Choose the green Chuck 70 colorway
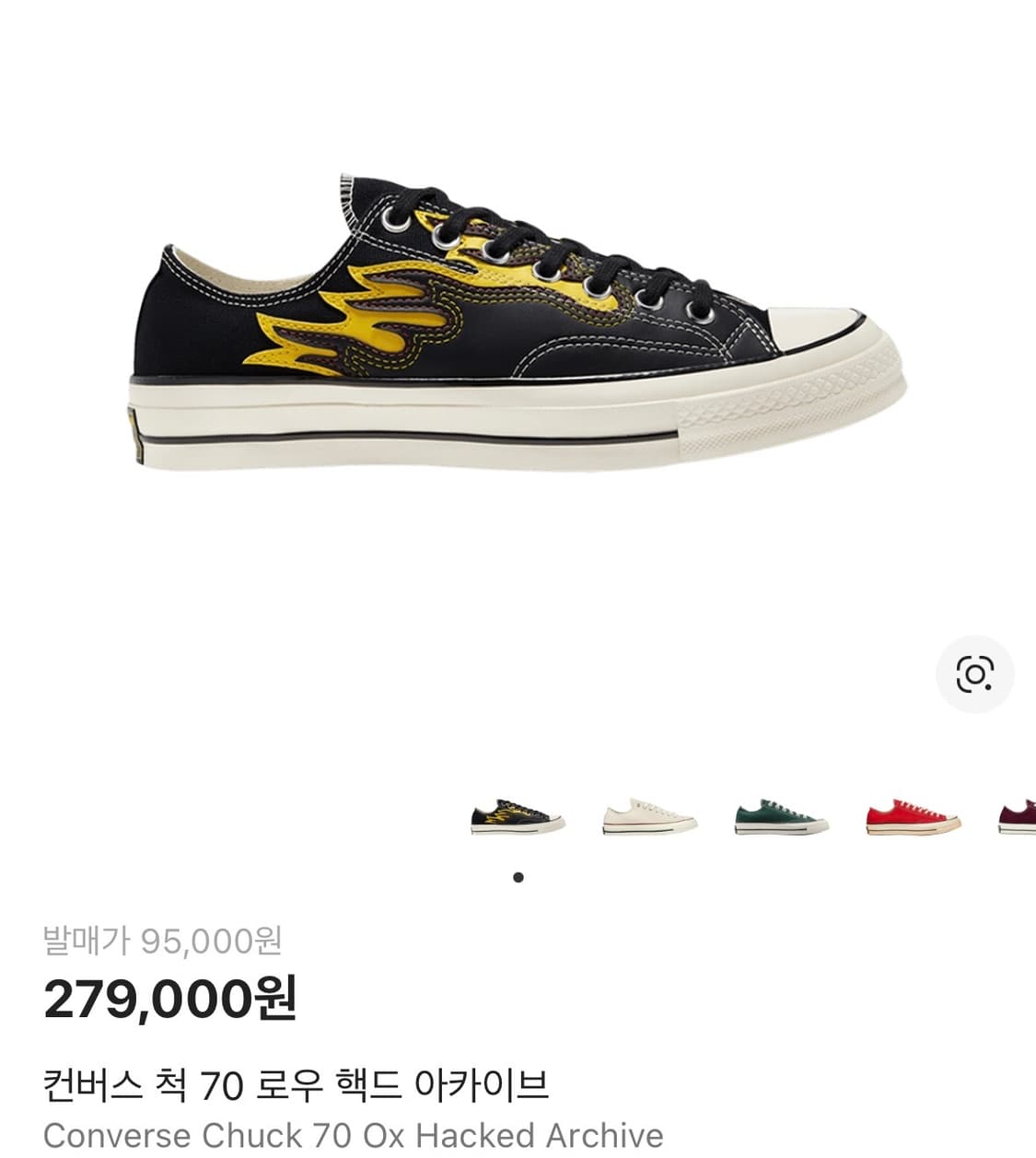 (x=776, y=818)
